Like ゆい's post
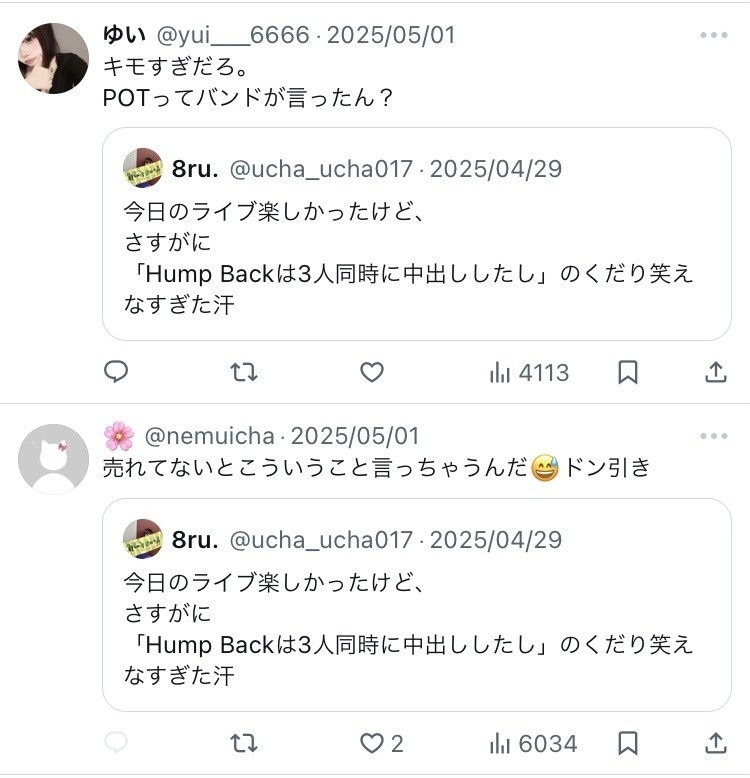 click(372, 373)
